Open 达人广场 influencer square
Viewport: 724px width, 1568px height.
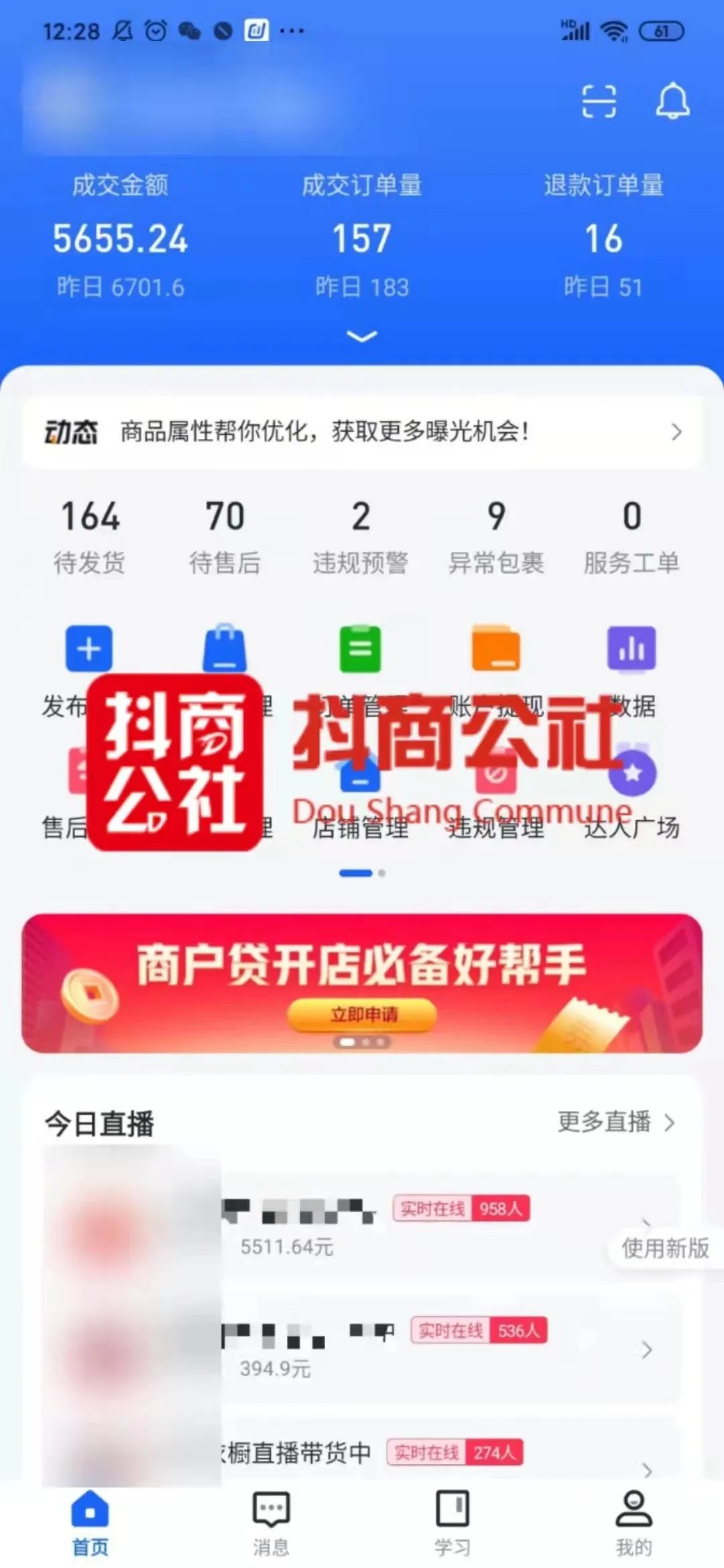[x=631, y=797]
